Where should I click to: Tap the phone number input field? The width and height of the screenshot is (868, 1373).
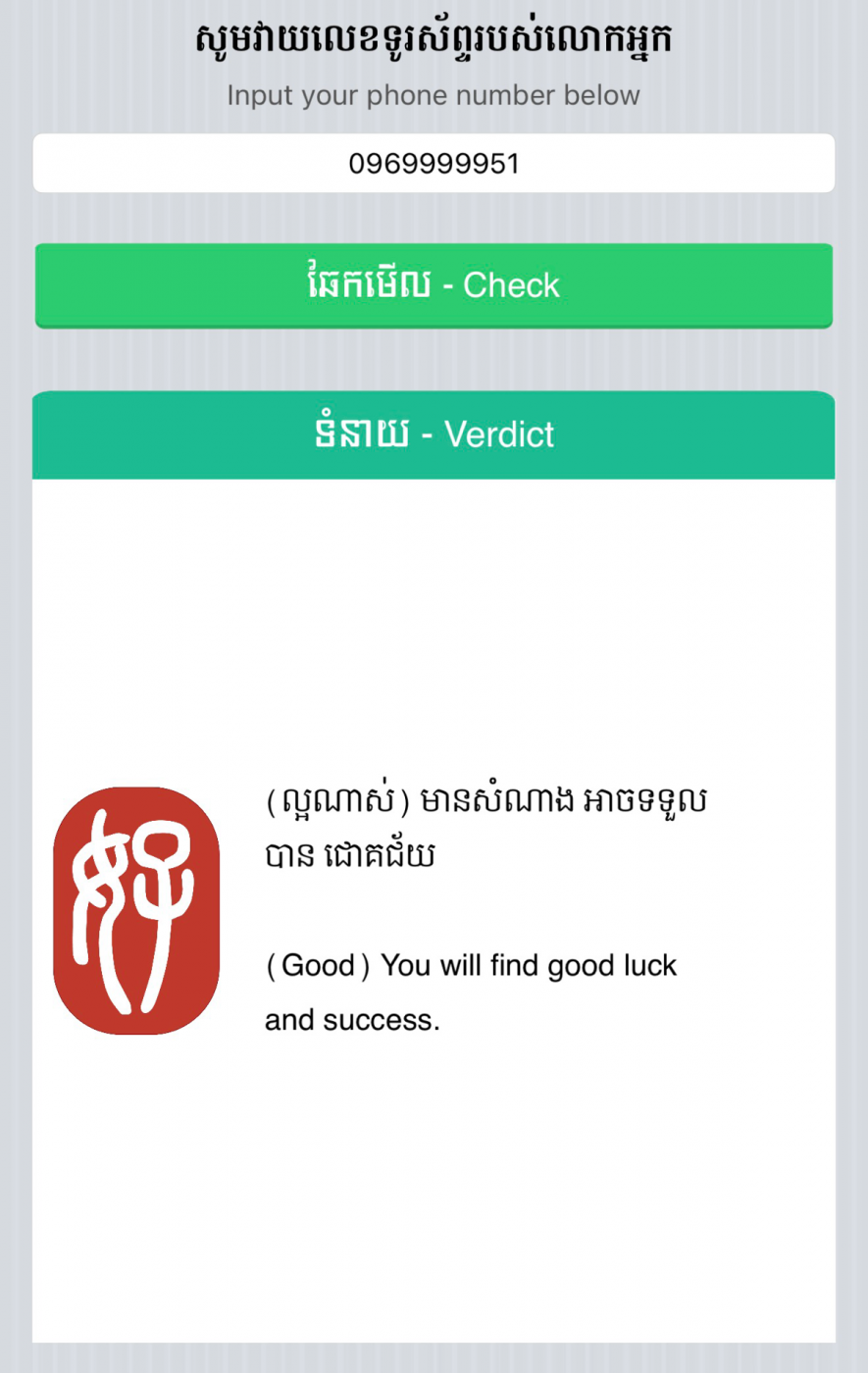point(434,164)
